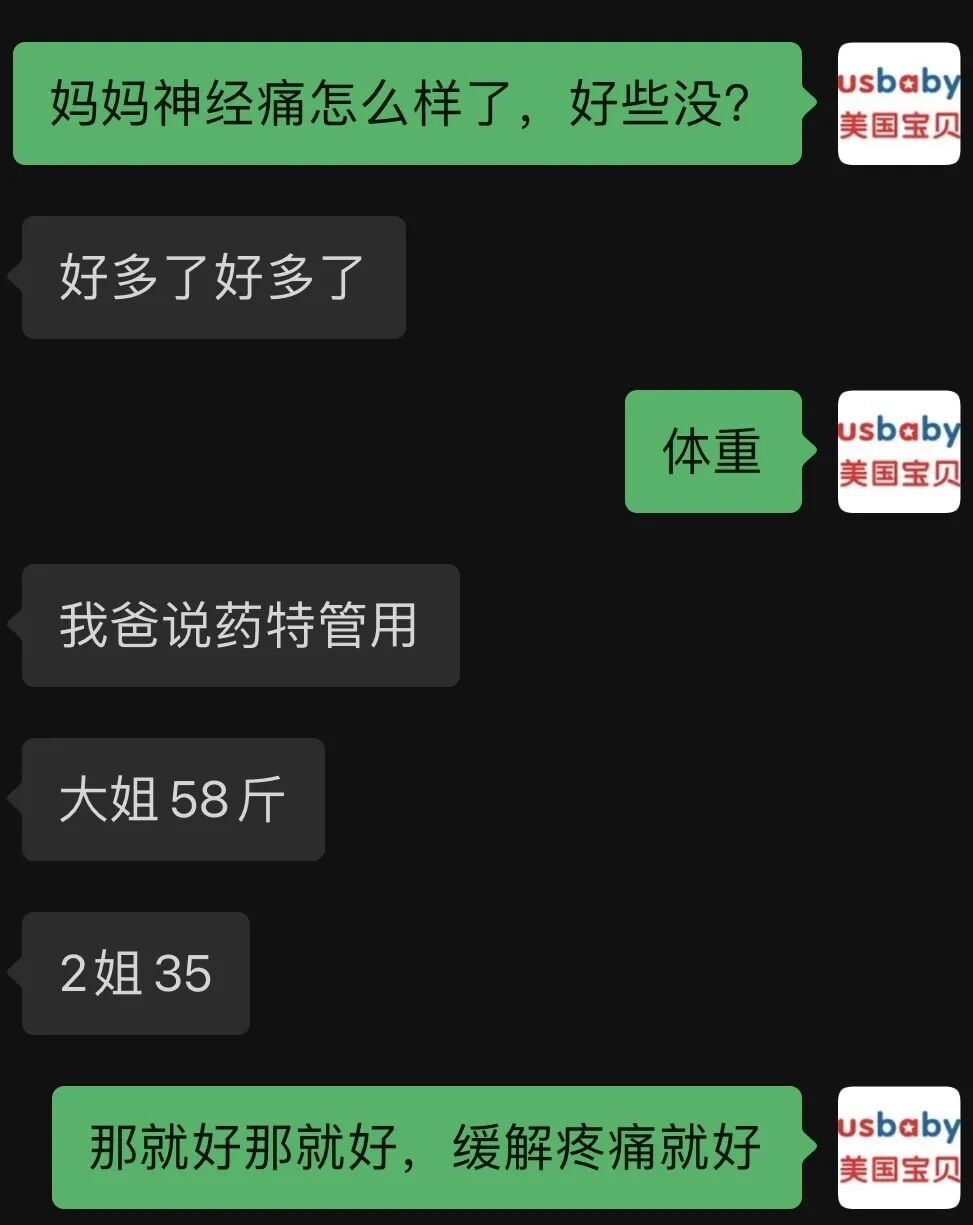View profile from avatar beside 那就好那就好 message
Screen dimensions: 973x1225
[x=898, y=1148]
